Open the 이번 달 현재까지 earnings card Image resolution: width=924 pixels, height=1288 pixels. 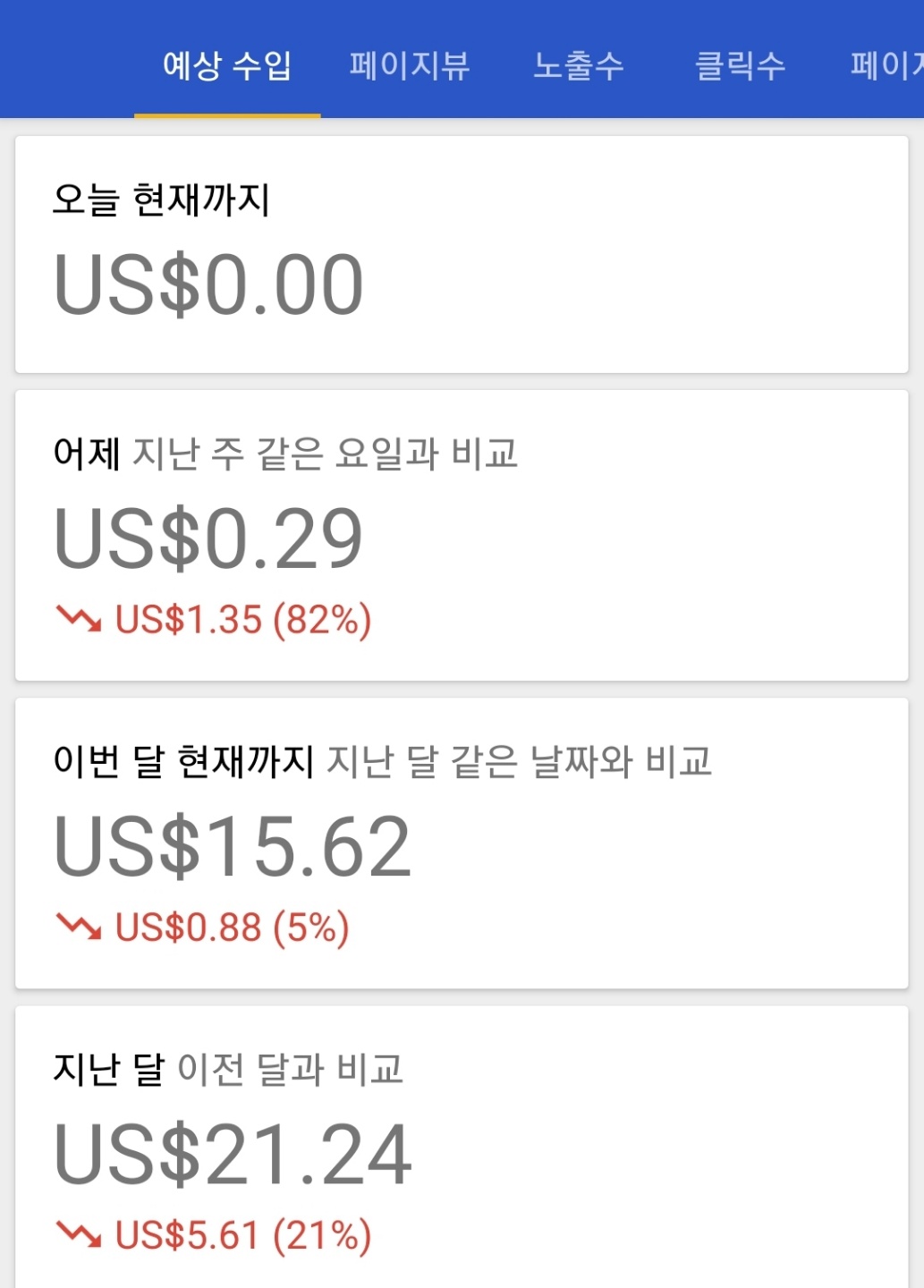pos(462,843)
